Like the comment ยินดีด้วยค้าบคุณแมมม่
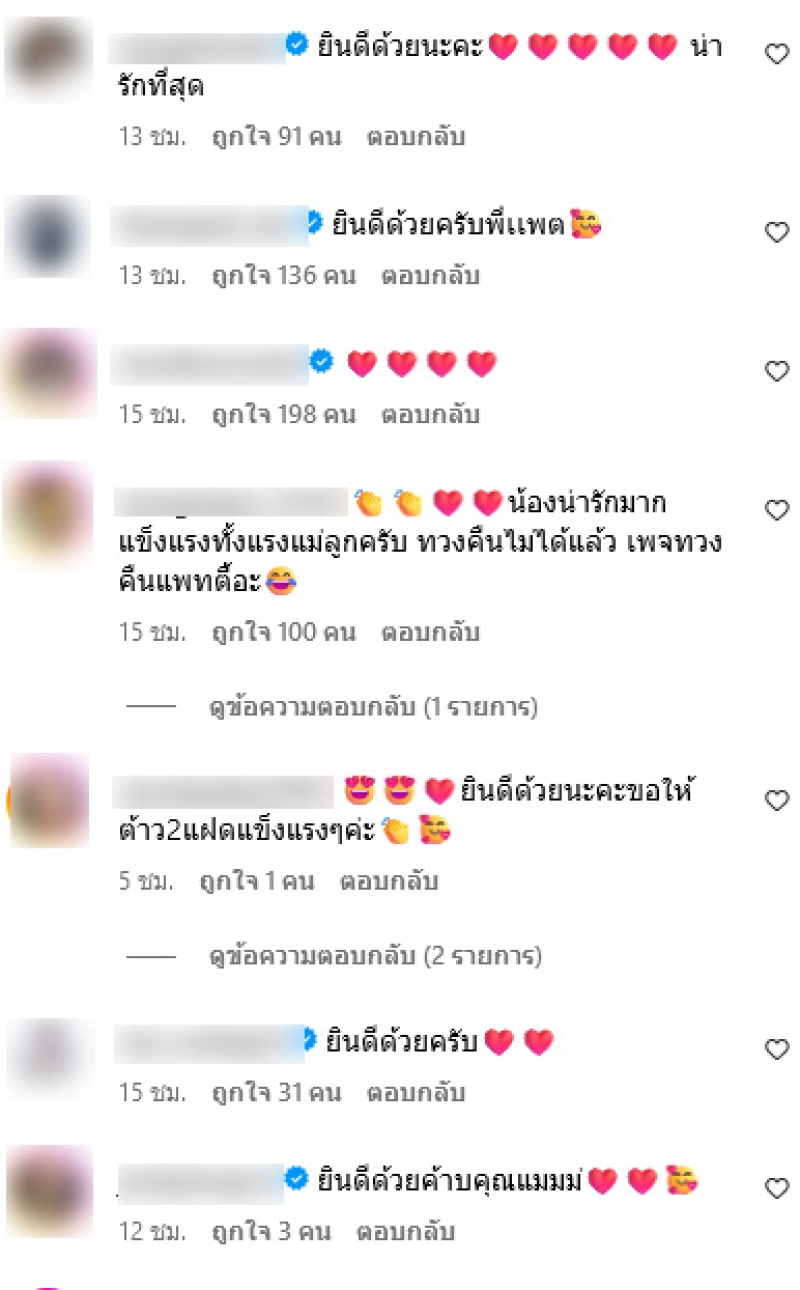Image resolution: width=800 pixels, height=1290 pixels. (777, 1189)
